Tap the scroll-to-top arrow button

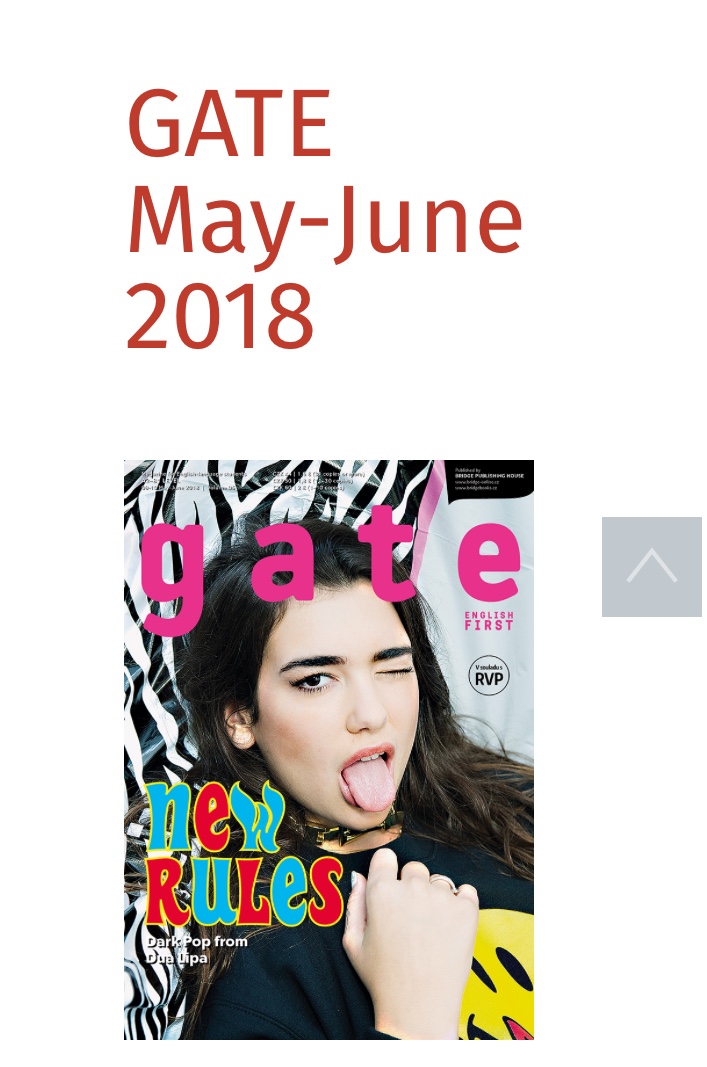651,567
